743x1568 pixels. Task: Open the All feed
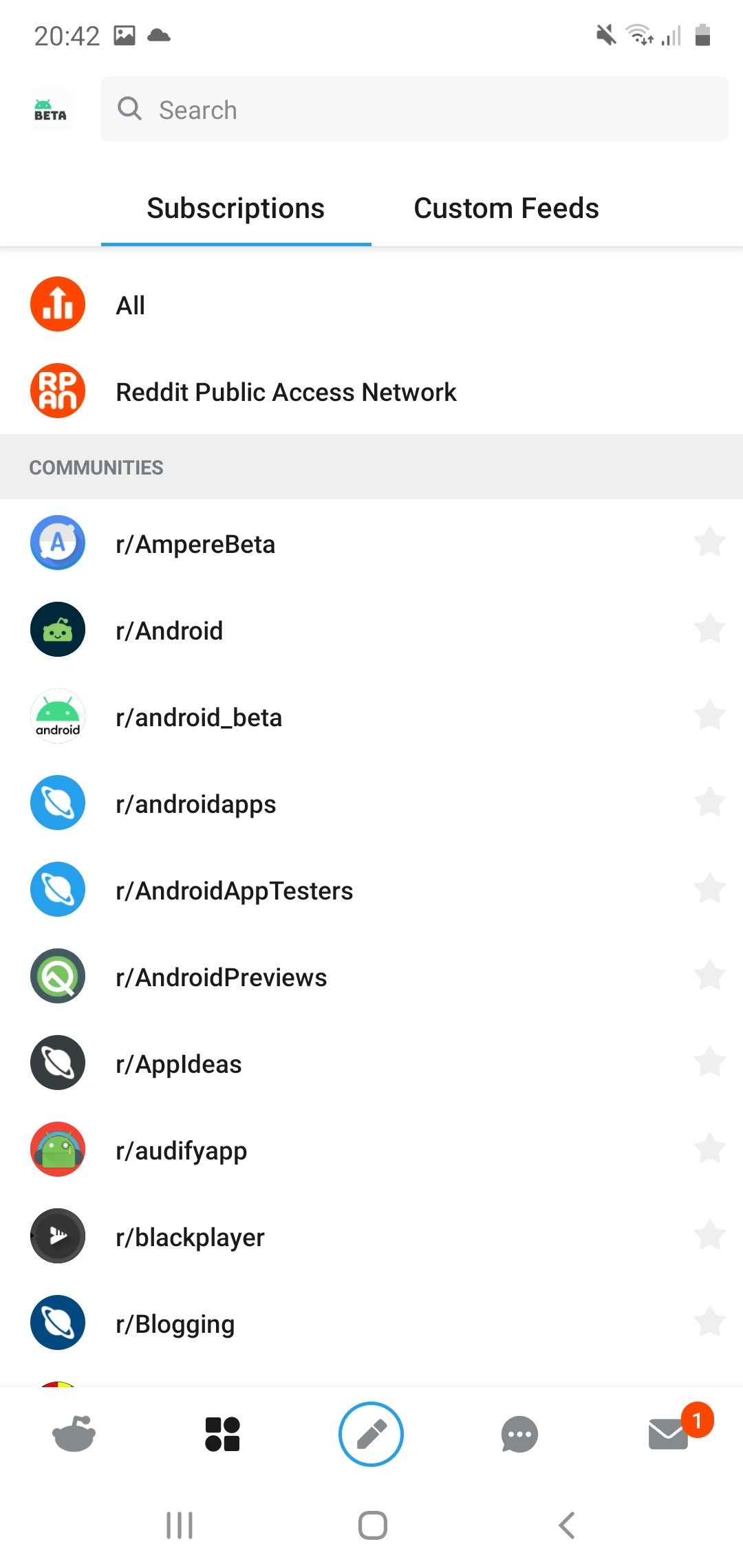coord(371,305)
